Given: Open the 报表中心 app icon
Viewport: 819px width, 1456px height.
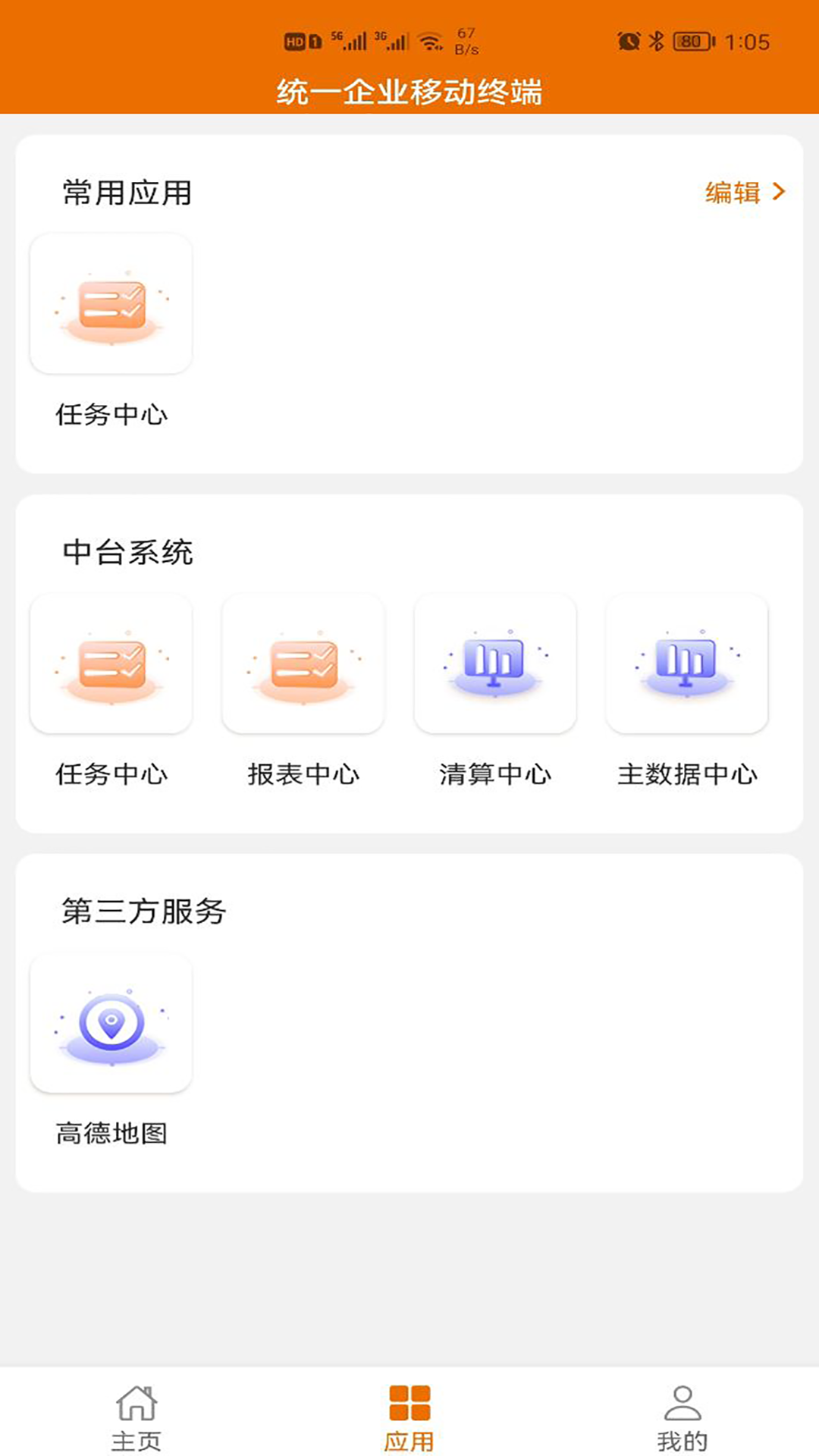Looking at the screenshot, I should click(303, 663).
